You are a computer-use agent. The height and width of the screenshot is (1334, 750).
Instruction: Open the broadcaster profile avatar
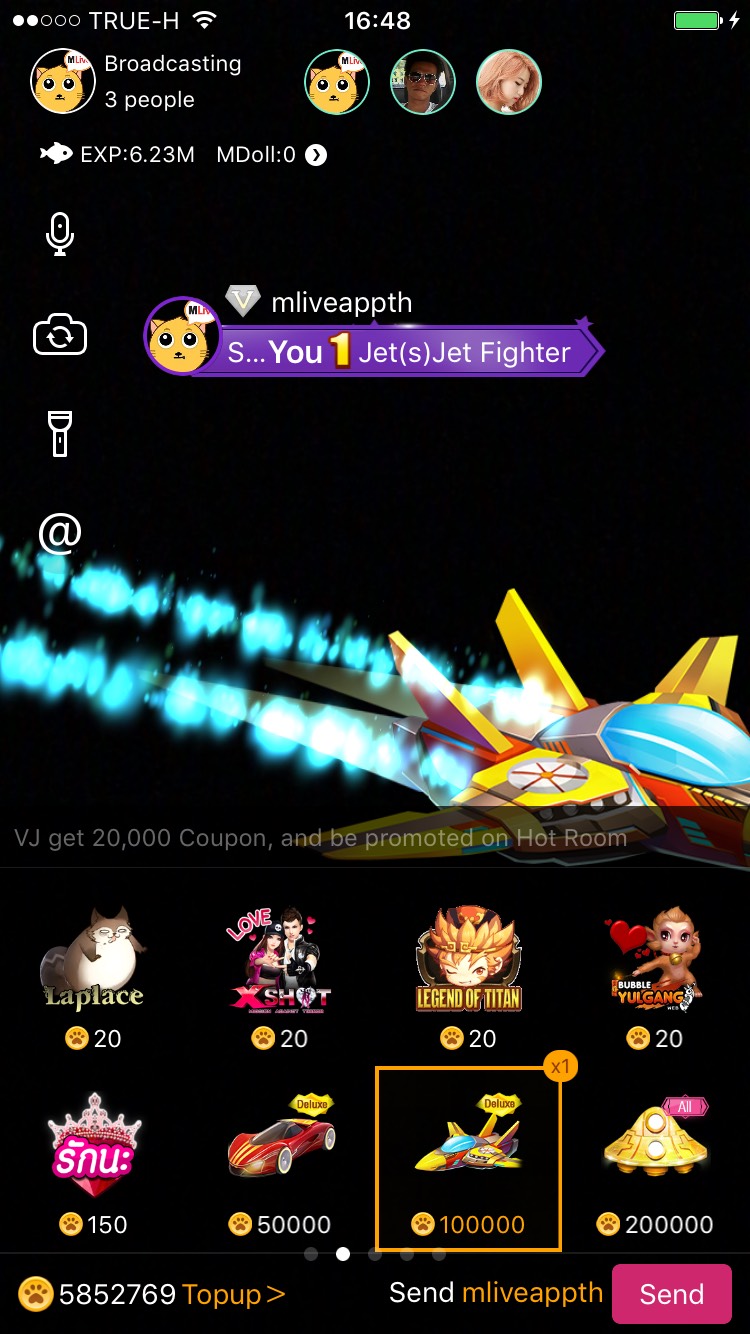coord(63,81)
